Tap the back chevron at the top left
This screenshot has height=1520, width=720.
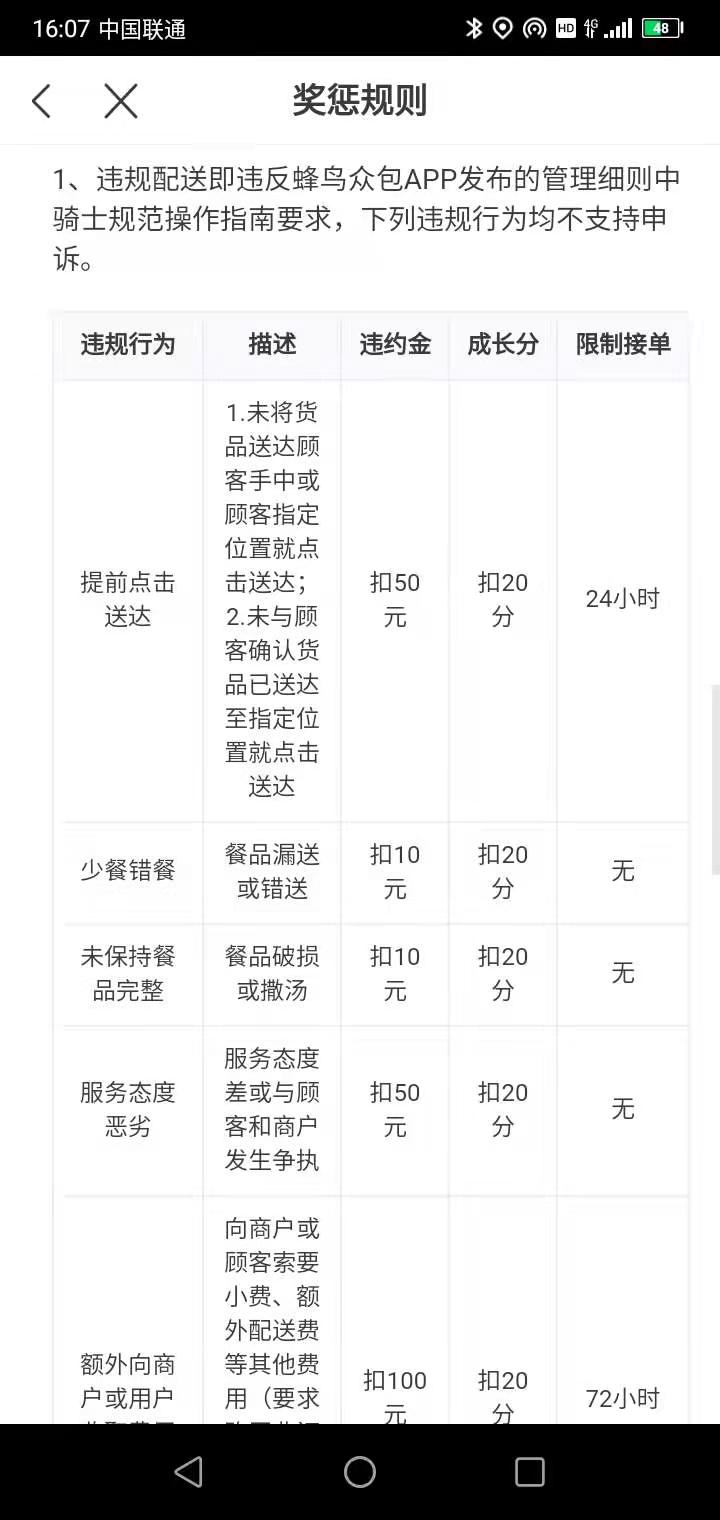click(40, 100)
